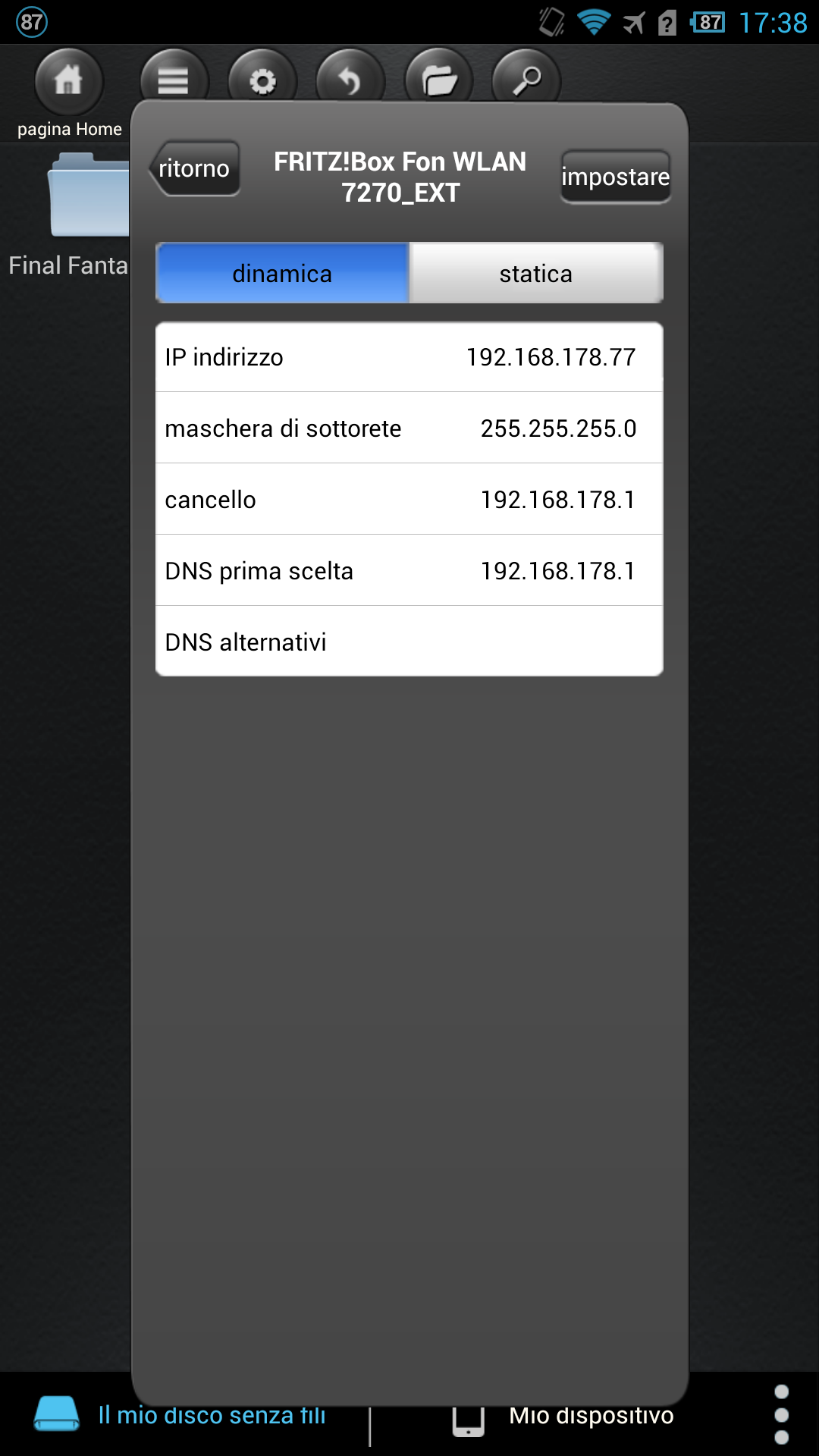Tap the impostare button

615,177
